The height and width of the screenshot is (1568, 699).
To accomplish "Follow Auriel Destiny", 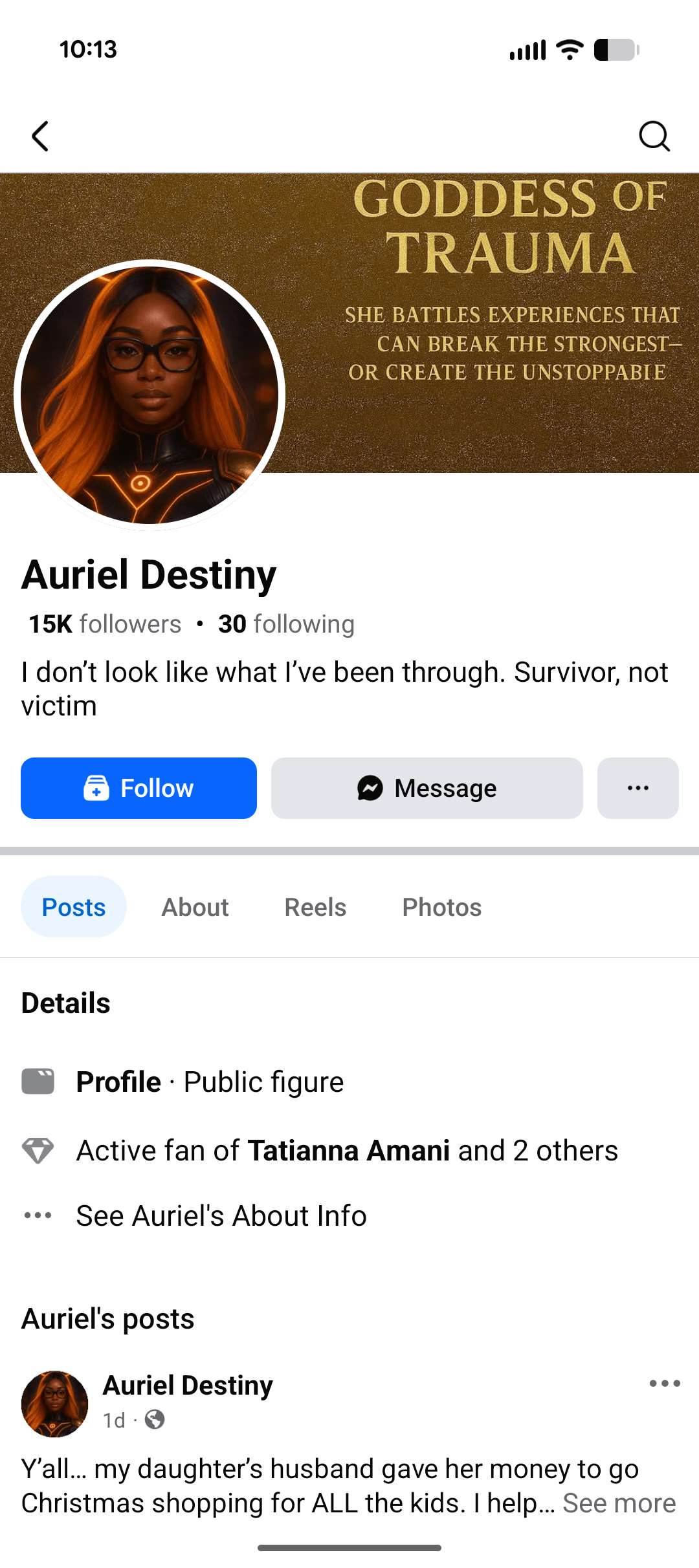I will (139, 788).
